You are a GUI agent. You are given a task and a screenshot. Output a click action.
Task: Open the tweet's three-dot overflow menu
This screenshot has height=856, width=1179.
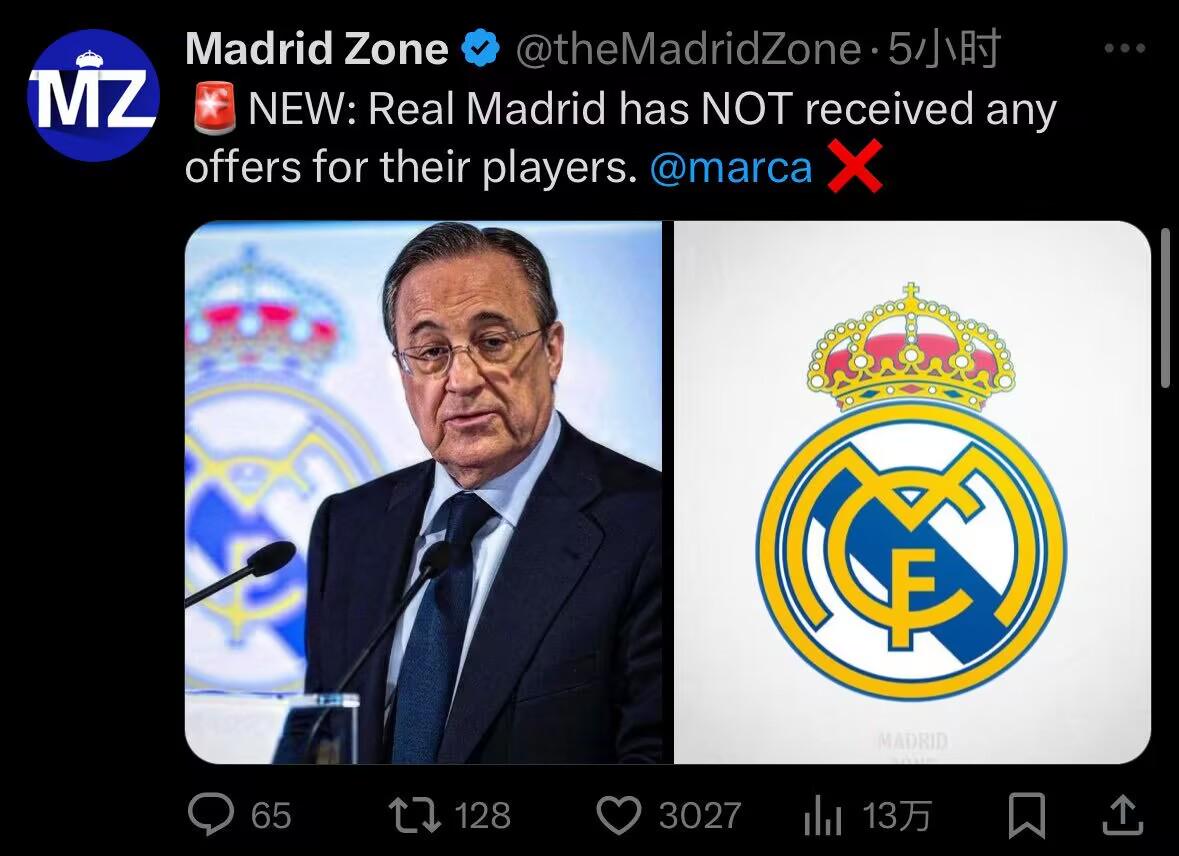[1123, 48]
